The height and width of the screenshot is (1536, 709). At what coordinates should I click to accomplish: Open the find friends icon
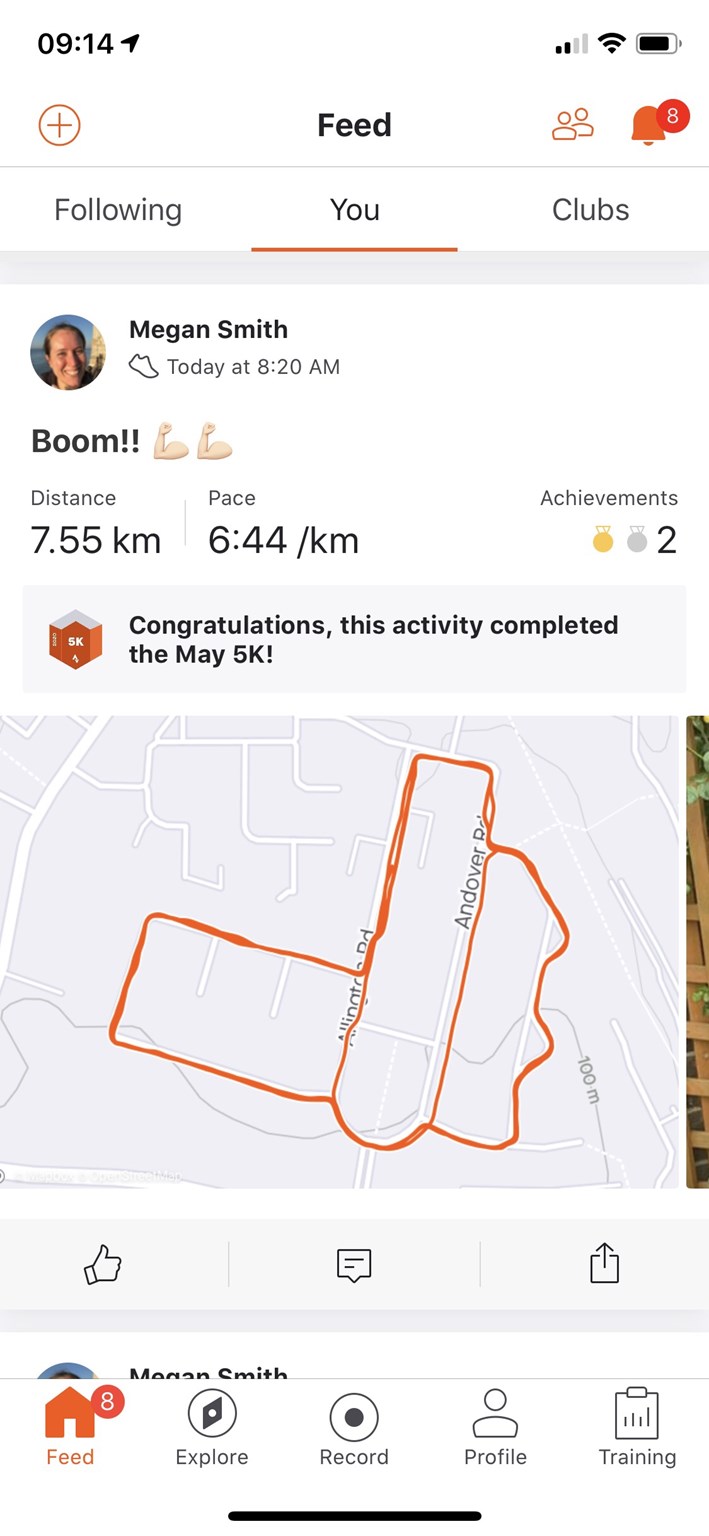(573, 124)
